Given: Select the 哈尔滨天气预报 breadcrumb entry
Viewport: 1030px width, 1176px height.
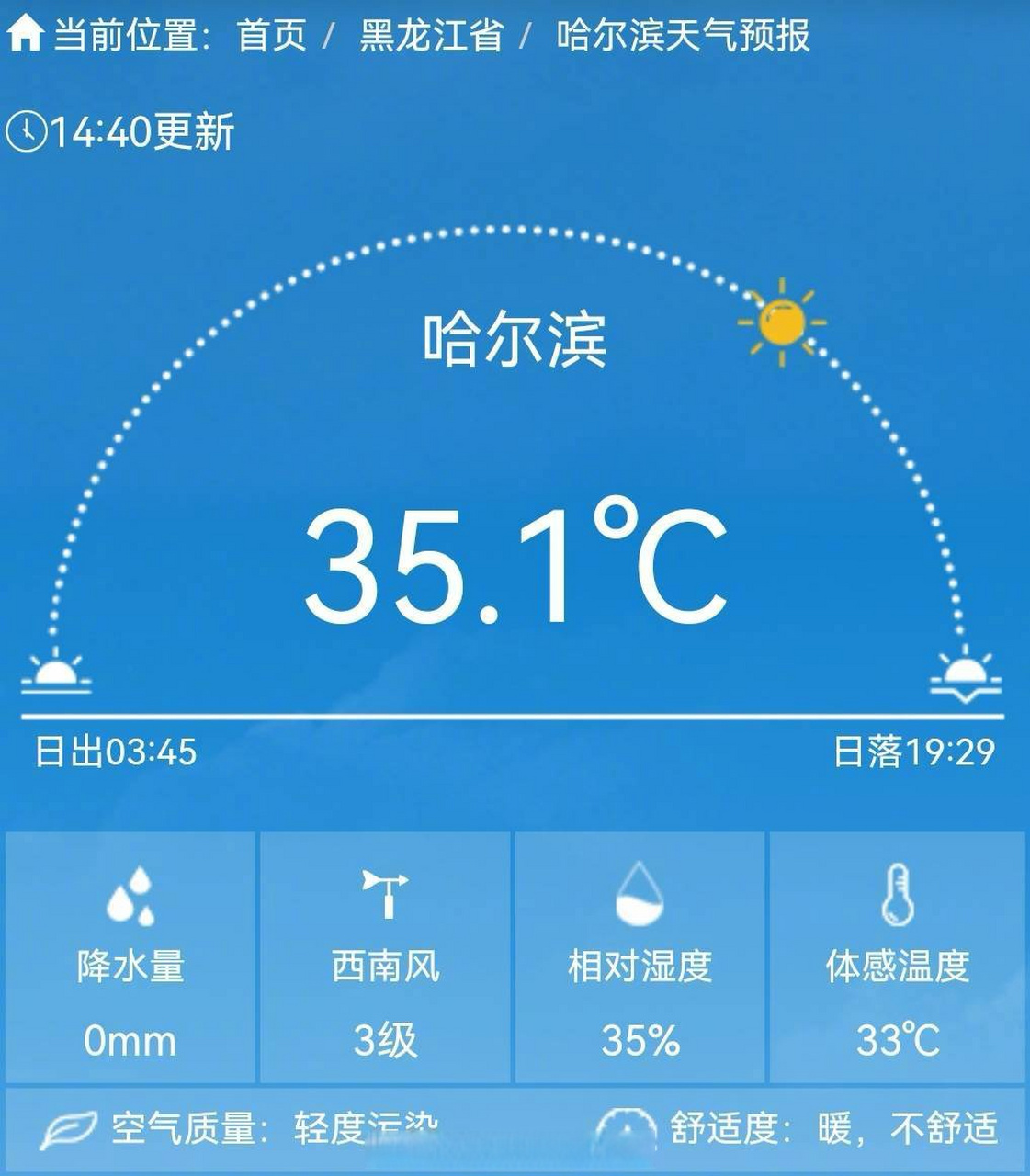Looking at the screenshot, I should pyautogui.click(x=685, y=35).
